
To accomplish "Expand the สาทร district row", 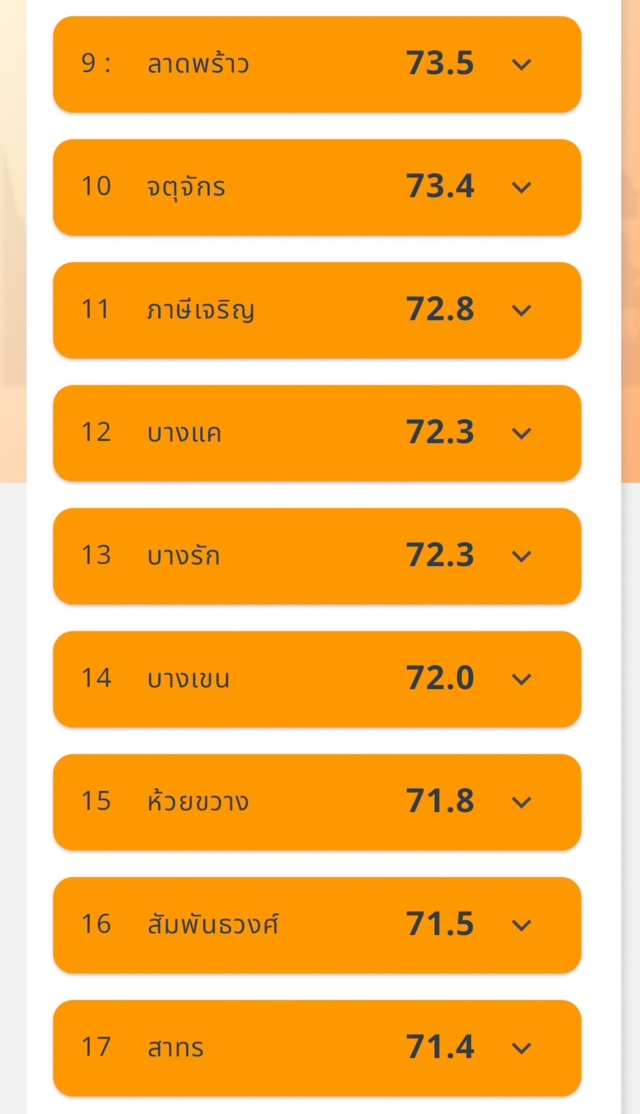I will (x=521, y=1048).
